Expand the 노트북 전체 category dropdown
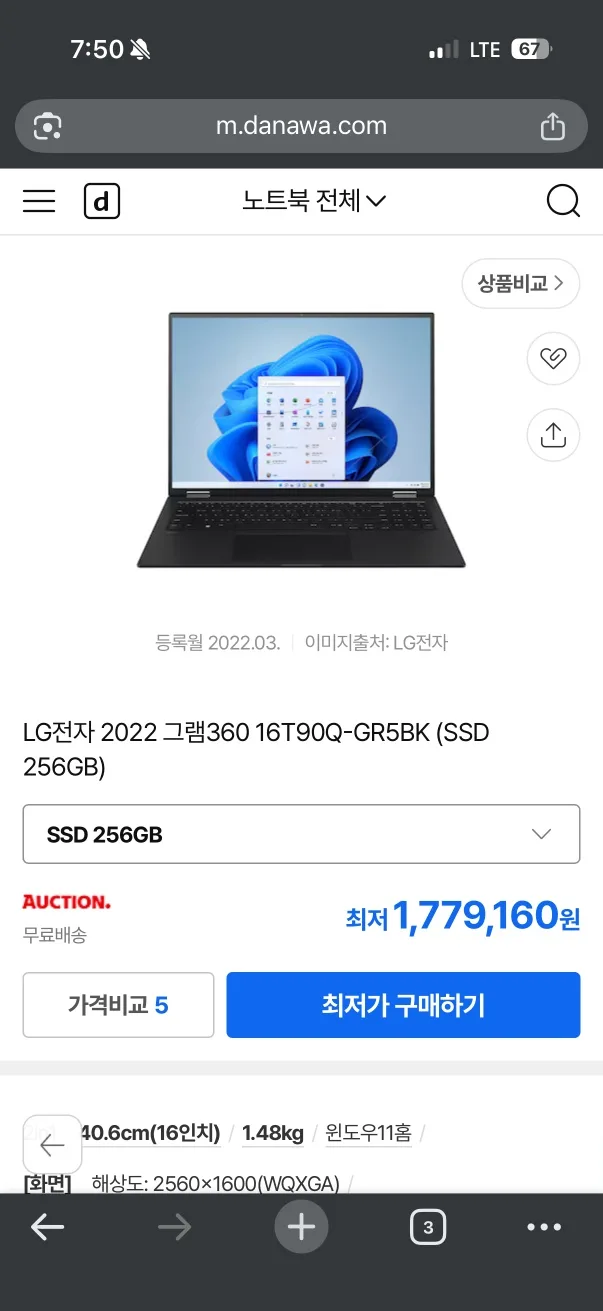This screenshot has width=603, height=1311. click(x=313, y=202)
